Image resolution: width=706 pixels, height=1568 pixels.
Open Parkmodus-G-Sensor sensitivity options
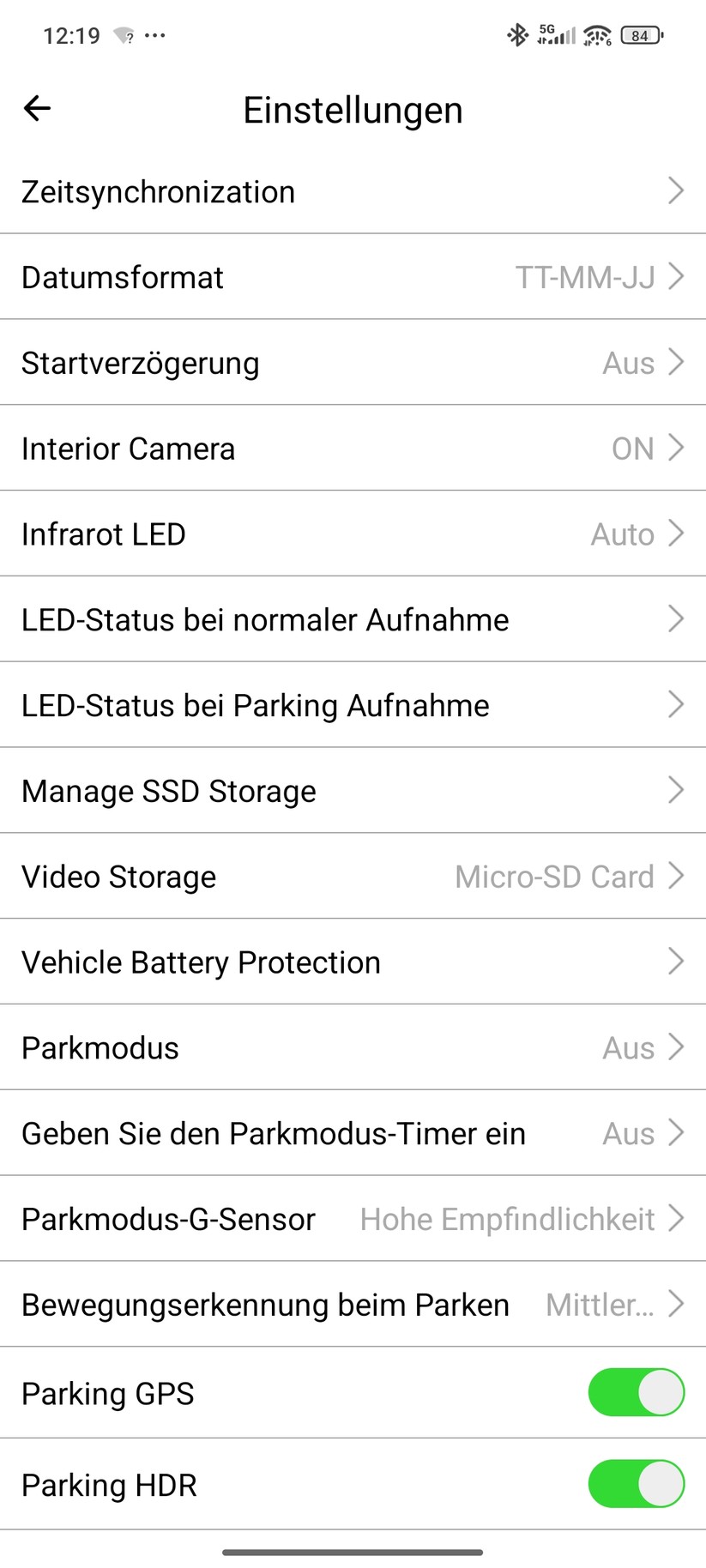(x=677, y=1219)
